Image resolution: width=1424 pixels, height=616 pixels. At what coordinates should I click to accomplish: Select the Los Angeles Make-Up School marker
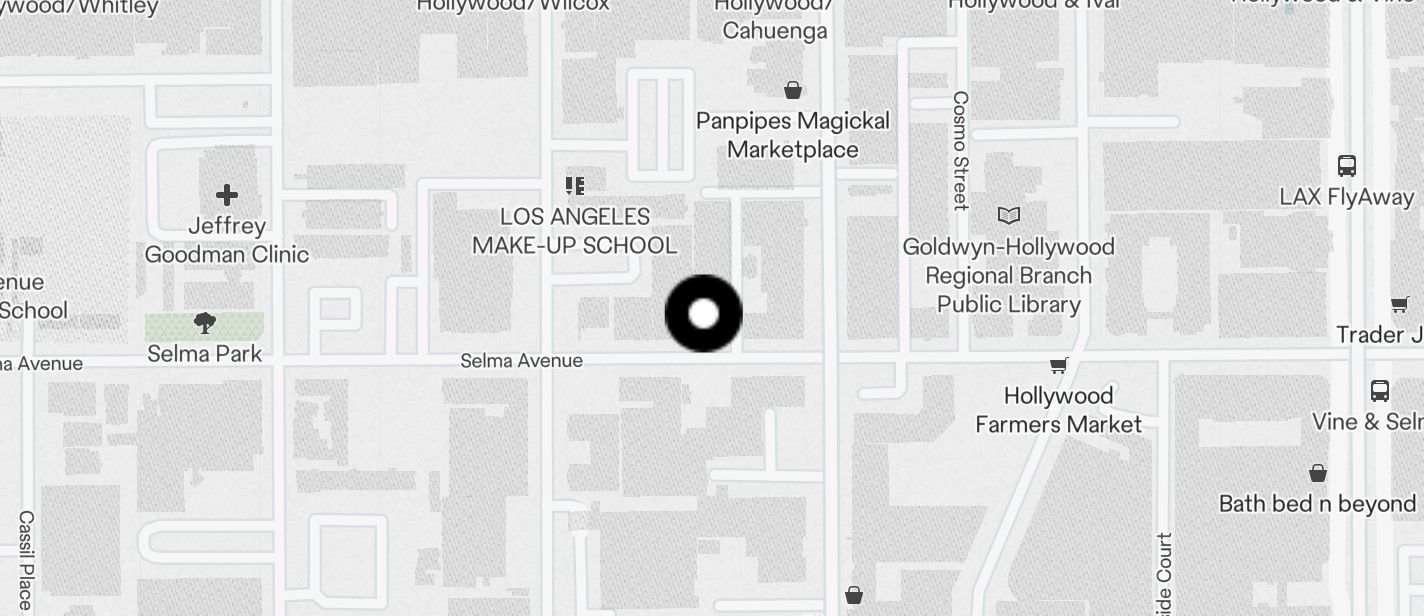click(x=574, y=186)
